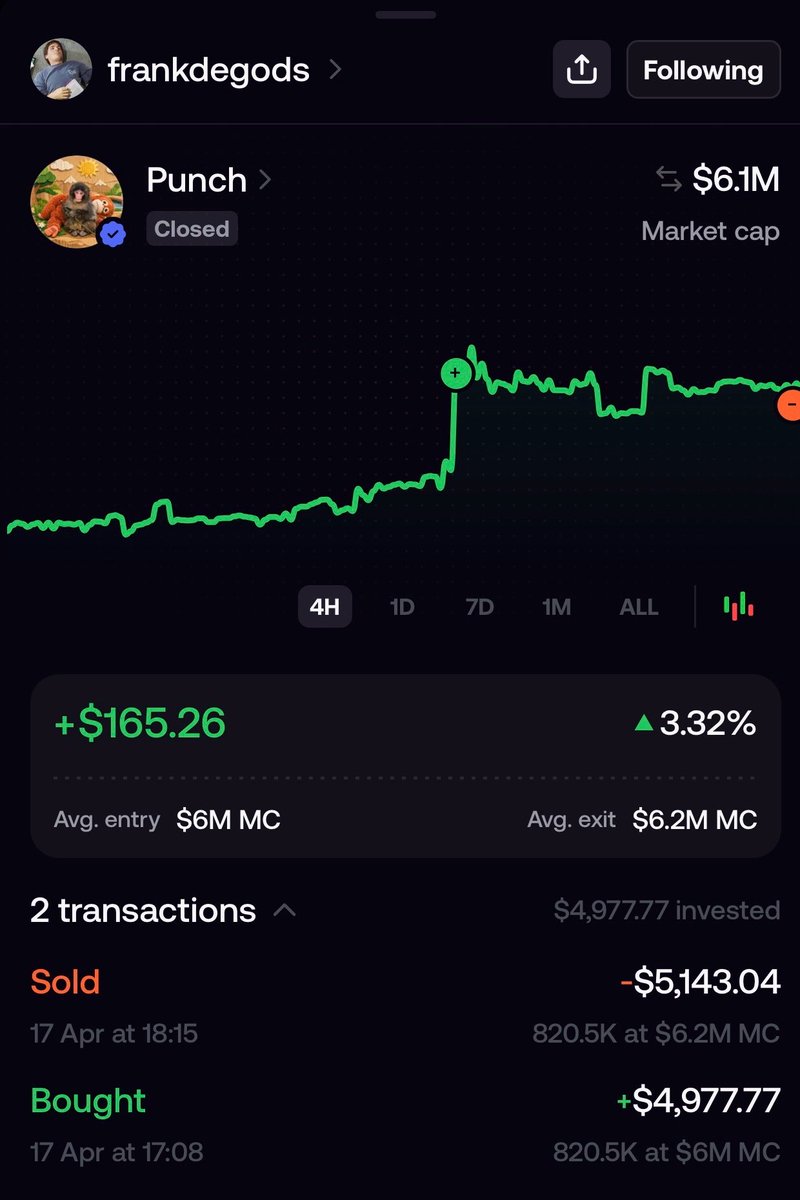Tap the Following button
The height and width of the screenshot is (1200, 800).
[x=703, y=70]
